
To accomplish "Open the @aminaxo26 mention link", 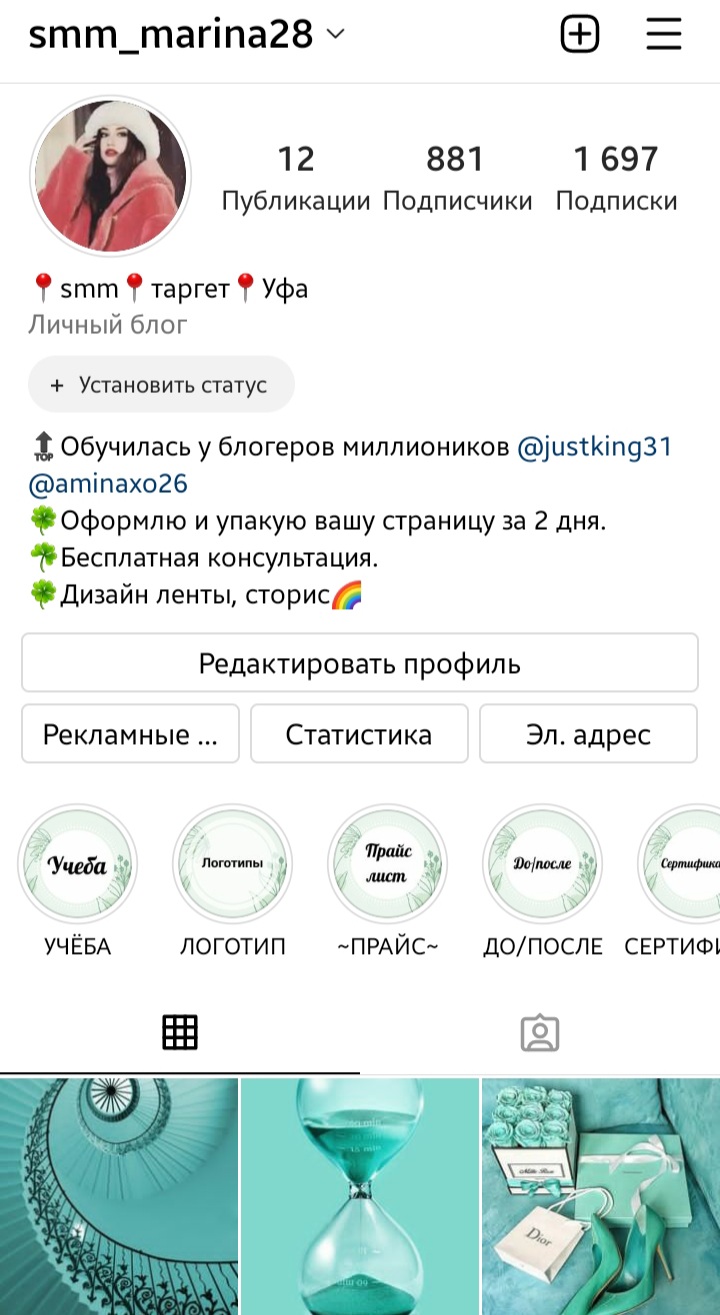I will pos(109,484).
